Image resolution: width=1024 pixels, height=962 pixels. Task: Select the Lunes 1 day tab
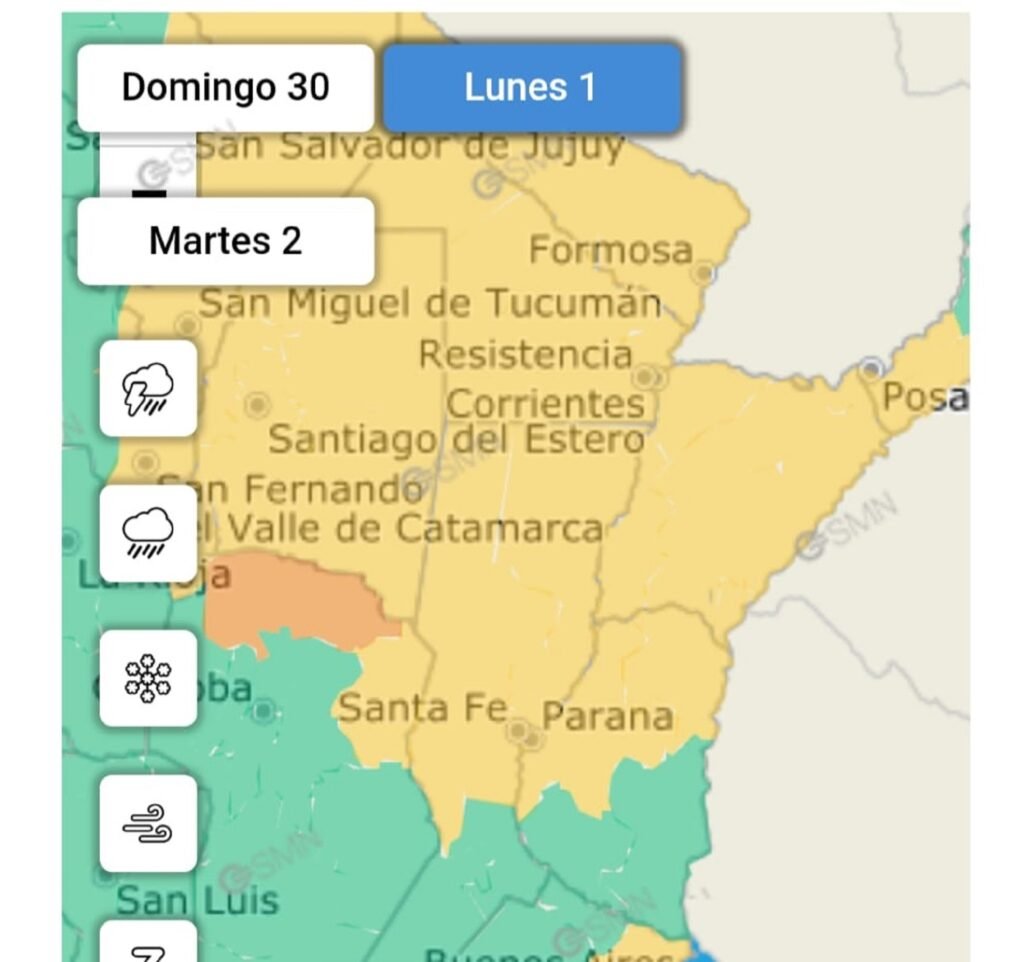[532, 88]
